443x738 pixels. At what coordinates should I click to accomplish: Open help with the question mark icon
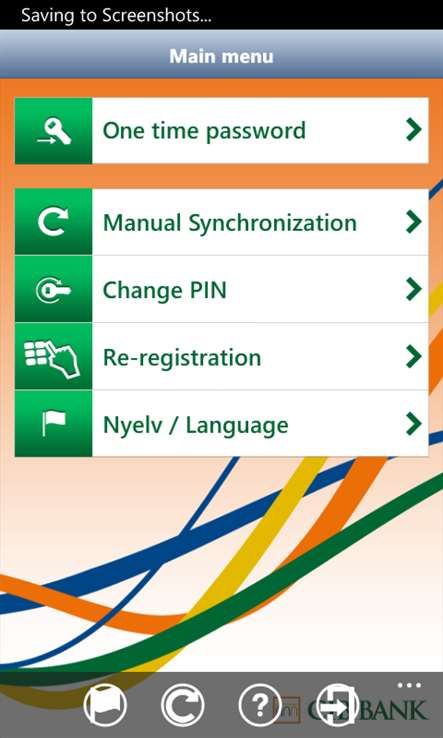click(260, 706)
